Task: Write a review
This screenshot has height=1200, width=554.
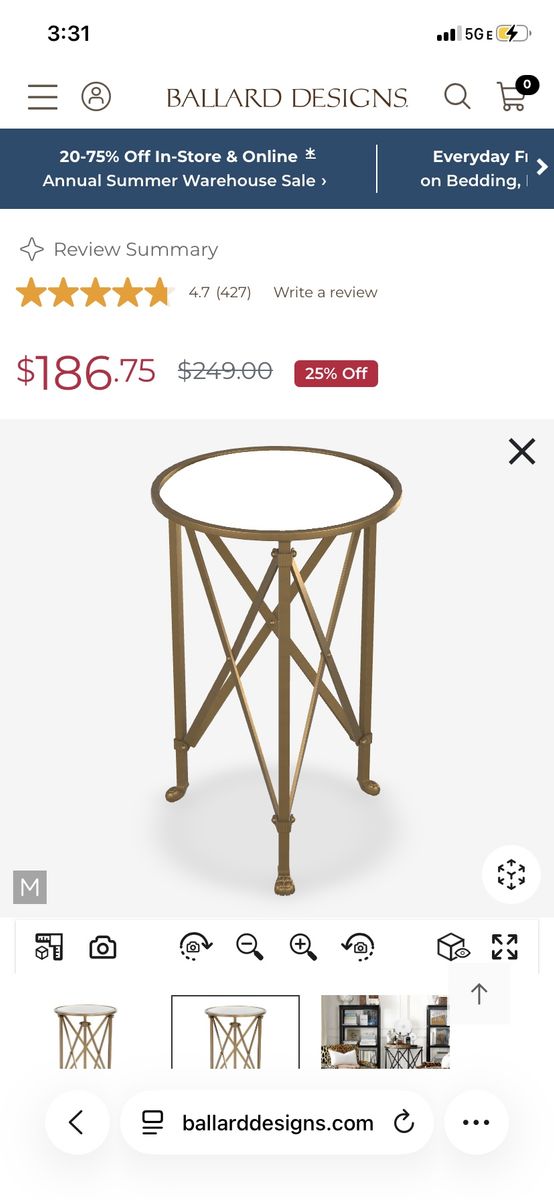Action: pyautogui.click(x=325, y=292)
